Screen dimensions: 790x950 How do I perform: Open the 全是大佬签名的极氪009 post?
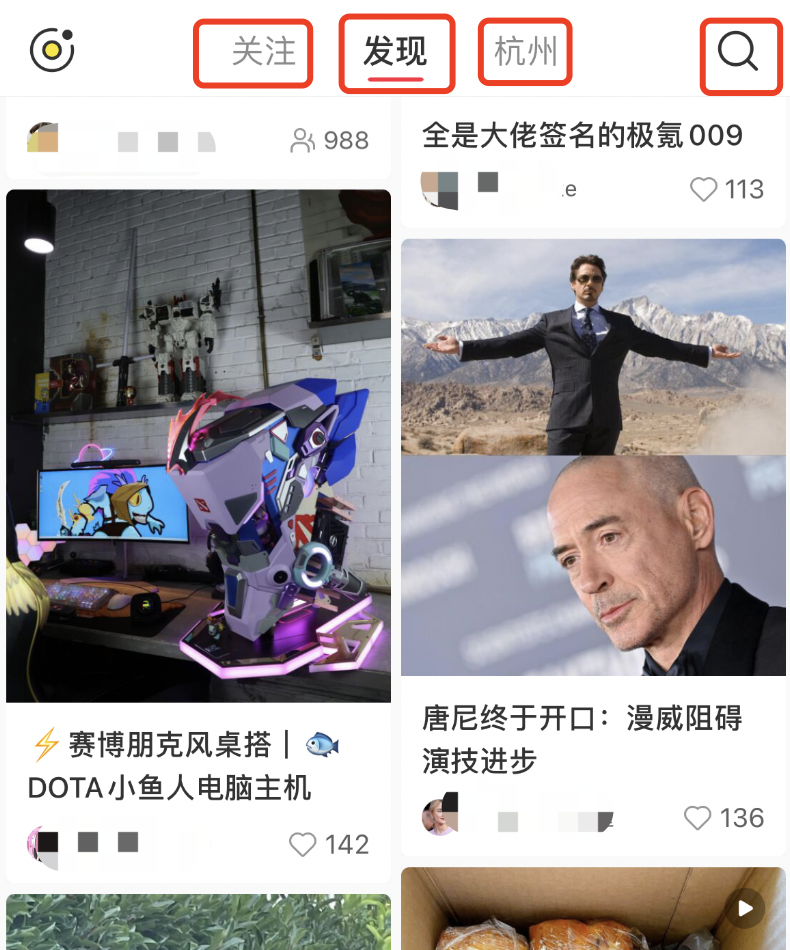[582, 135]
